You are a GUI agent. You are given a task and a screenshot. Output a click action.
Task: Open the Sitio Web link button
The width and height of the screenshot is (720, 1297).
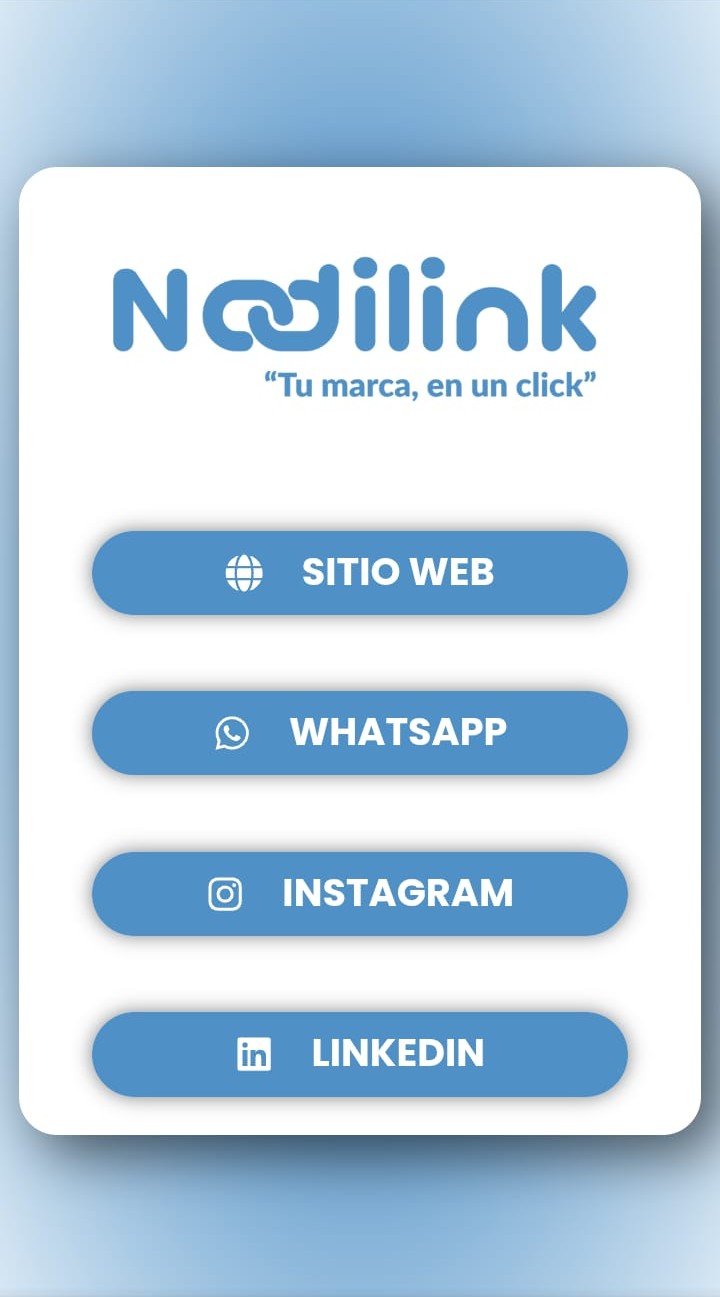click(360, 573)
